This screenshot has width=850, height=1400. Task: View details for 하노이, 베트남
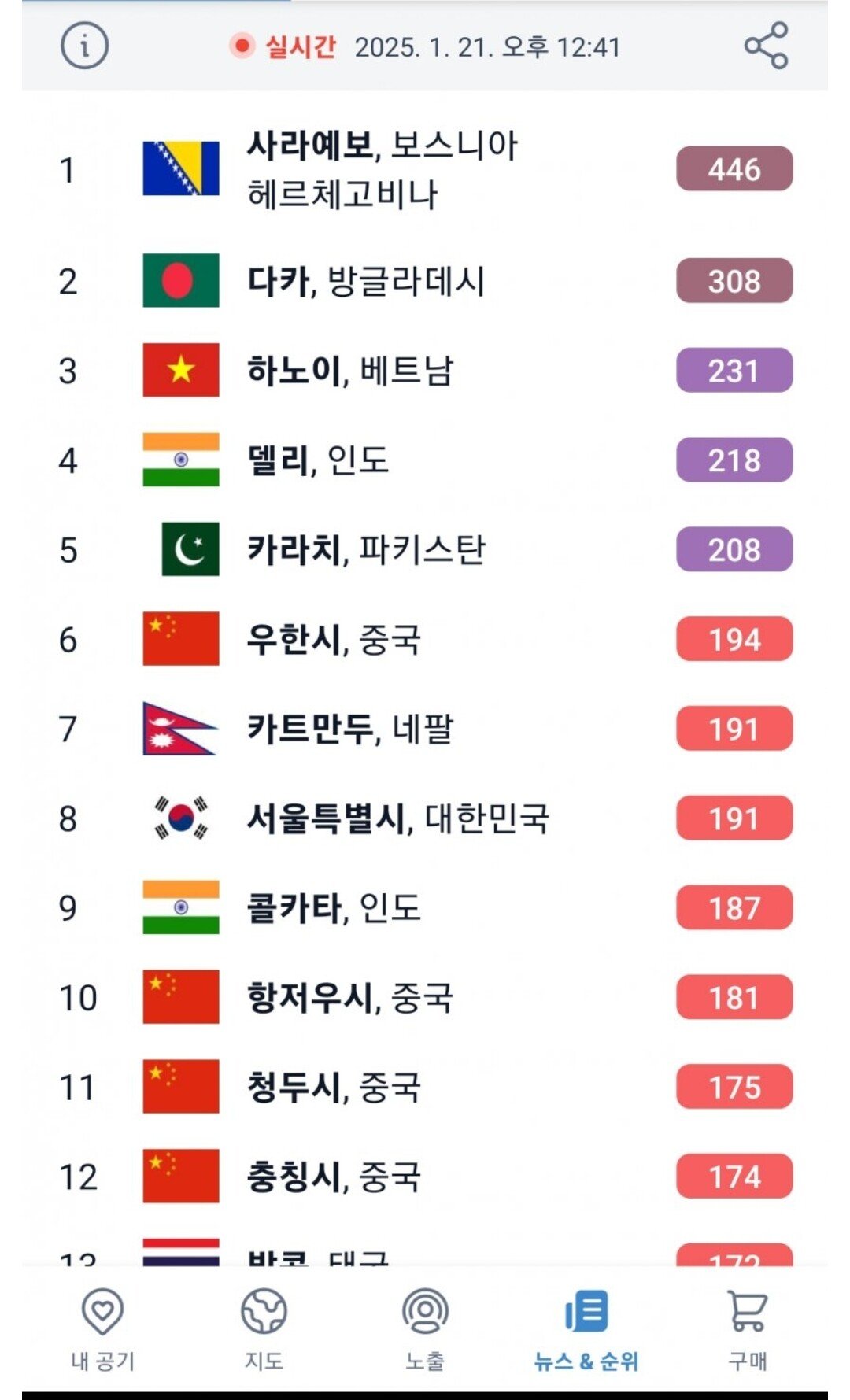click(350, 371)
